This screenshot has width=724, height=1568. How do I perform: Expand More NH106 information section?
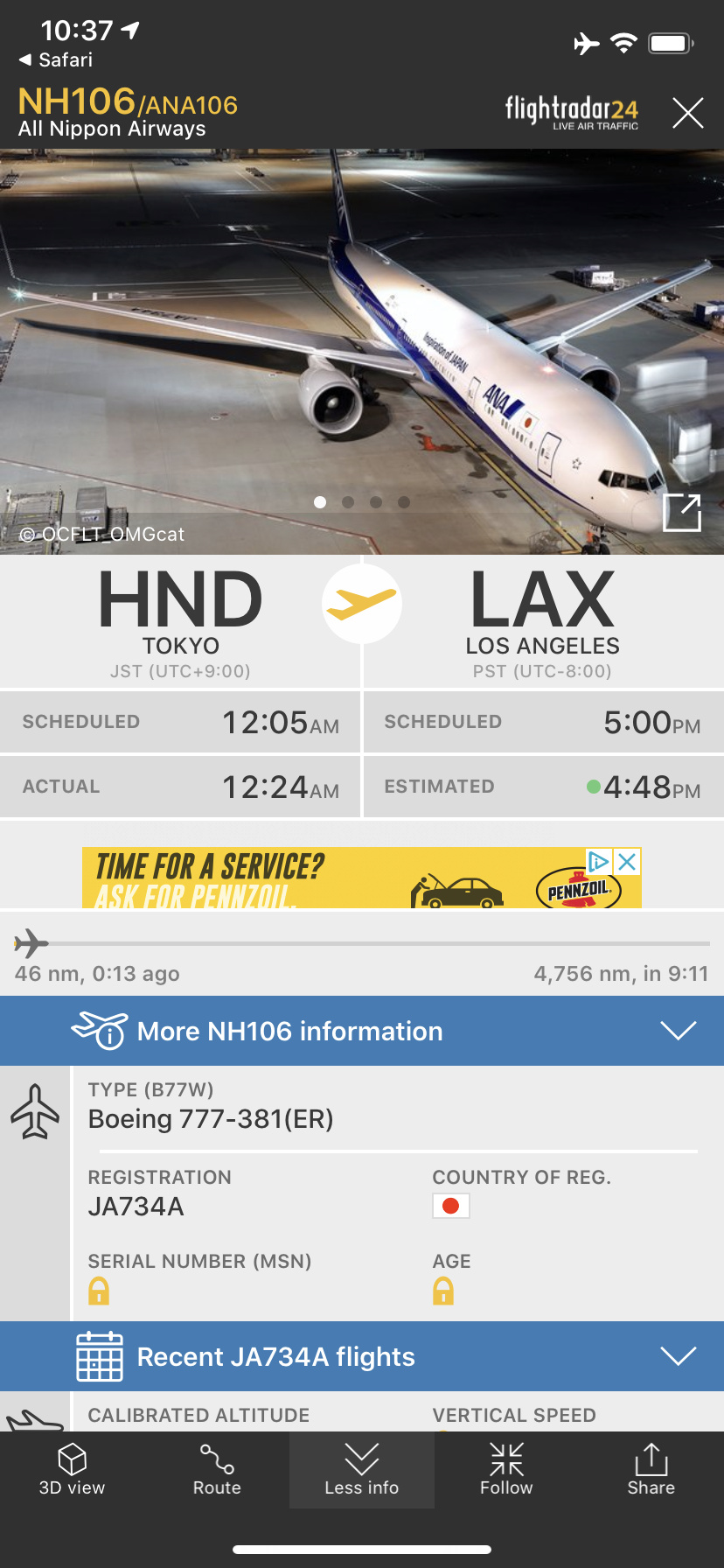point(362,1031)
